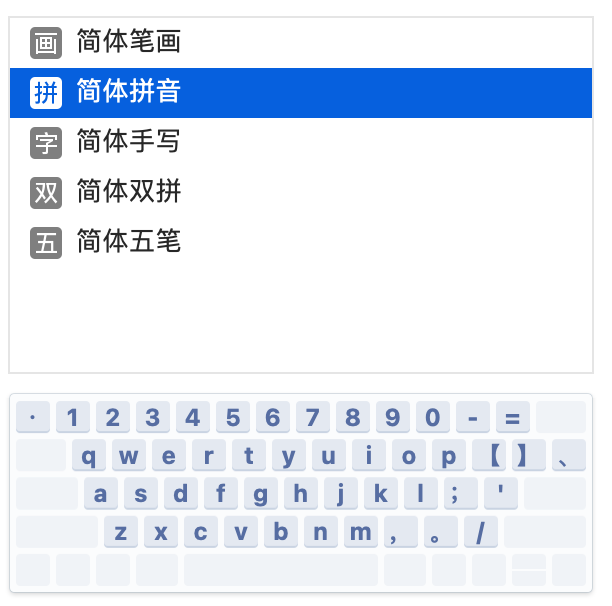This screenshot has width=612, height=606.
Task: Select the 简体笔画 input method
Action: [x=301, y=43]
